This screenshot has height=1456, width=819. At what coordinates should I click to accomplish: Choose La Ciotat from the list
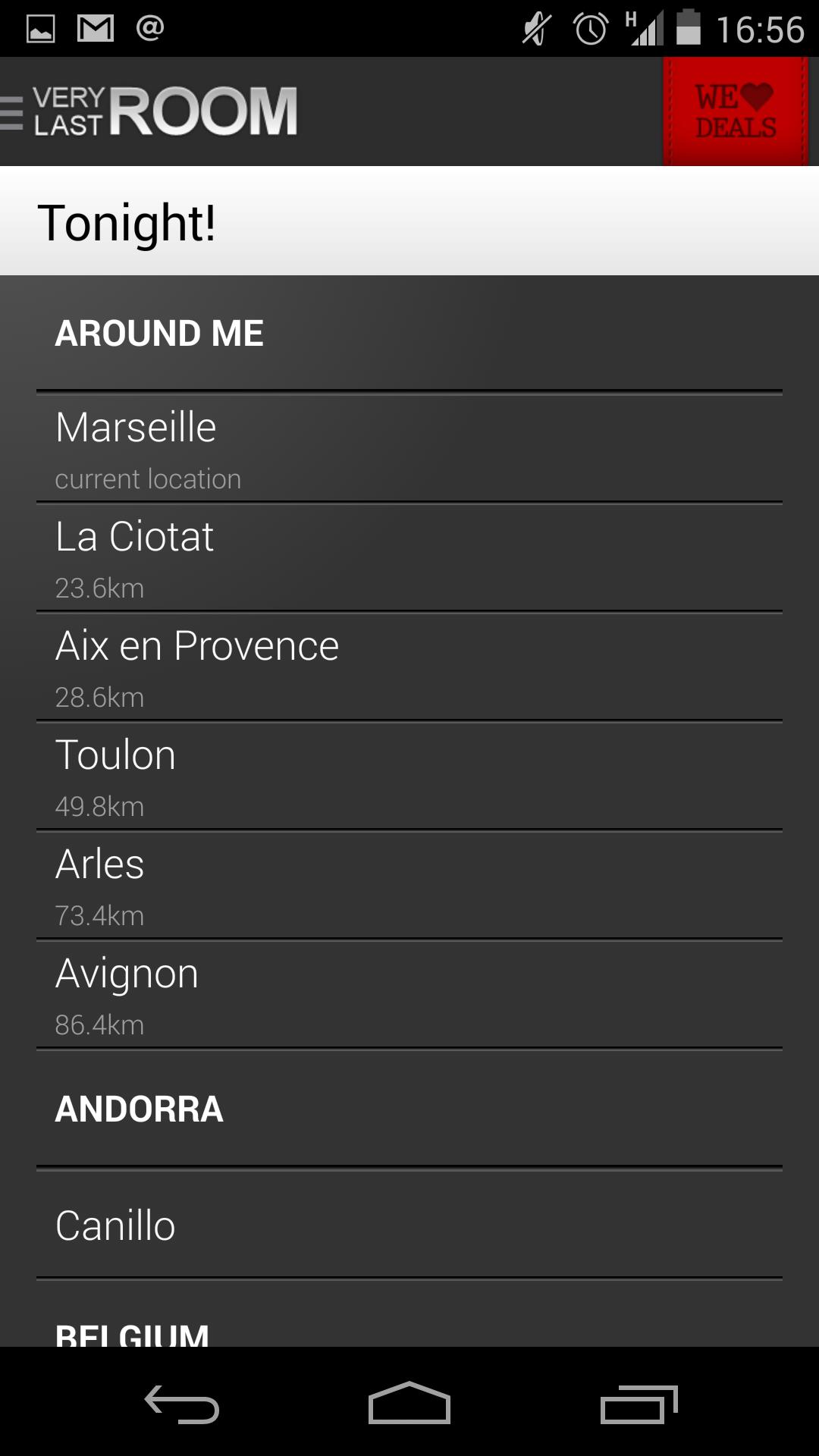pos(409,557)
